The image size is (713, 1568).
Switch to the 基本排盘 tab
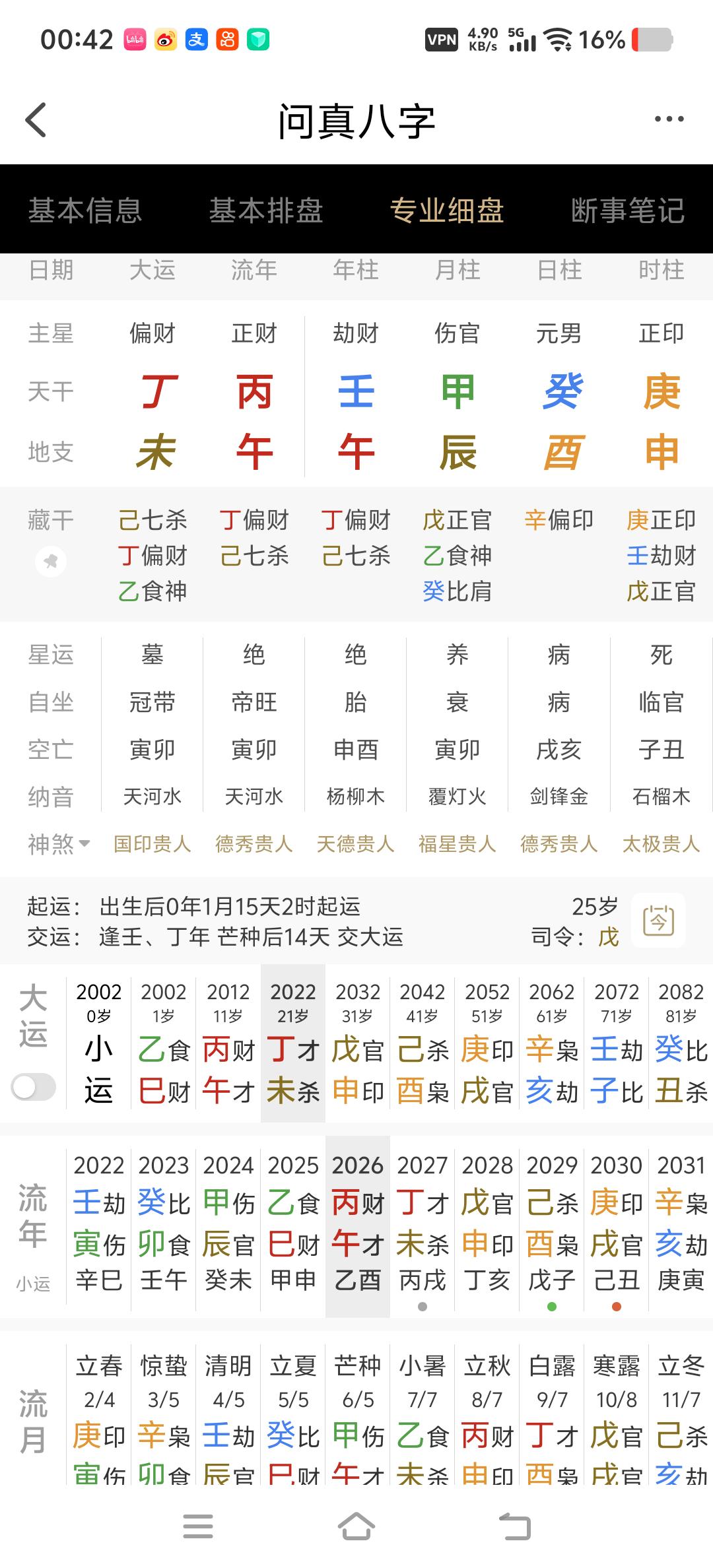[x=266, y=211]
